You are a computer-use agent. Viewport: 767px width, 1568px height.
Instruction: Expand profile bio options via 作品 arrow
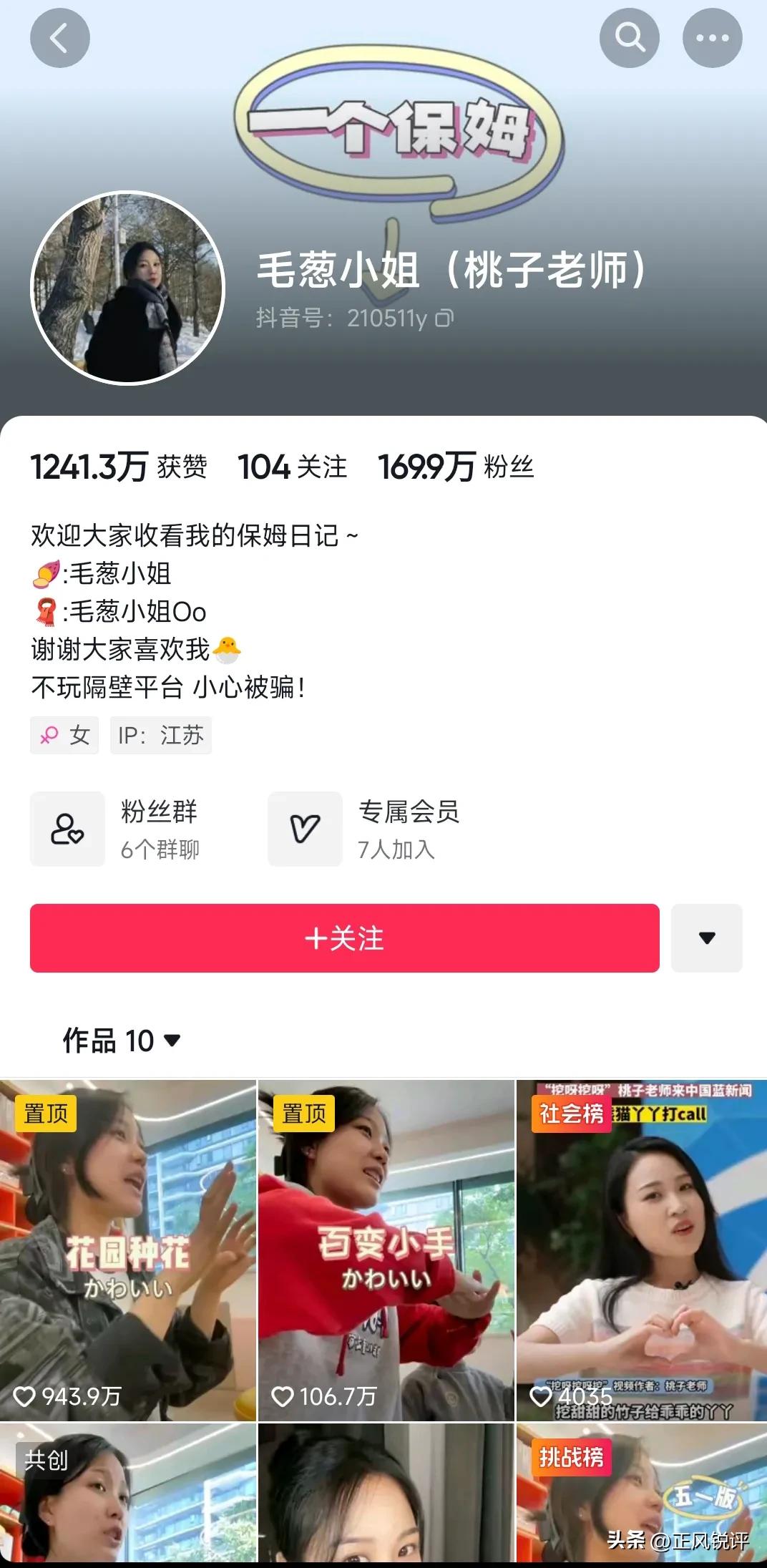170,1040
